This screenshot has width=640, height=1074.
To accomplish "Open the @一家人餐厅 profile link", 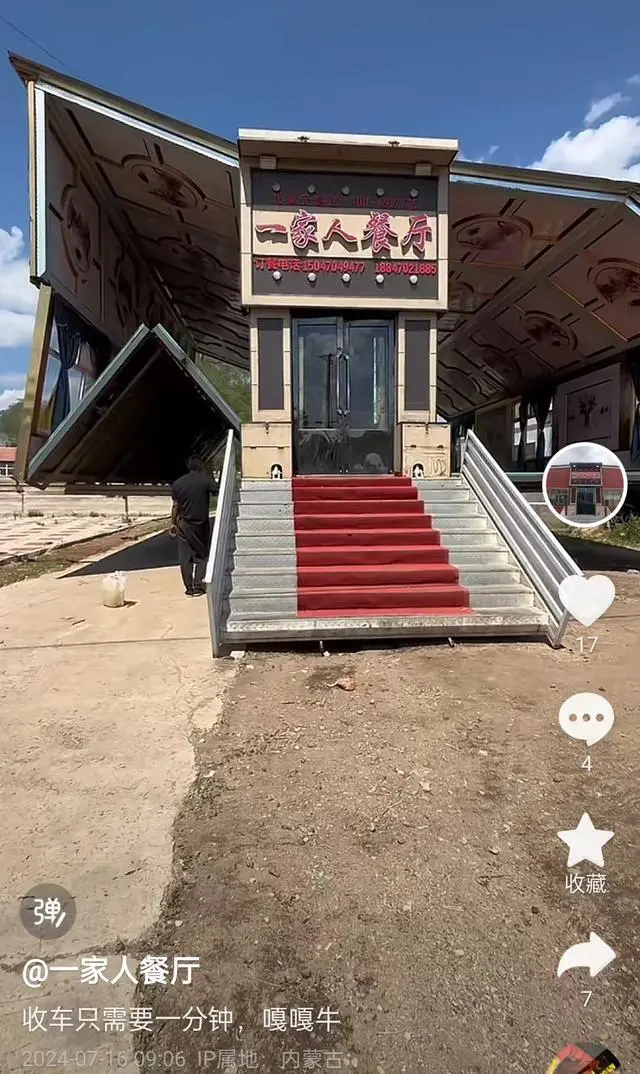I will pyautogui.click(x=111, y=970).
